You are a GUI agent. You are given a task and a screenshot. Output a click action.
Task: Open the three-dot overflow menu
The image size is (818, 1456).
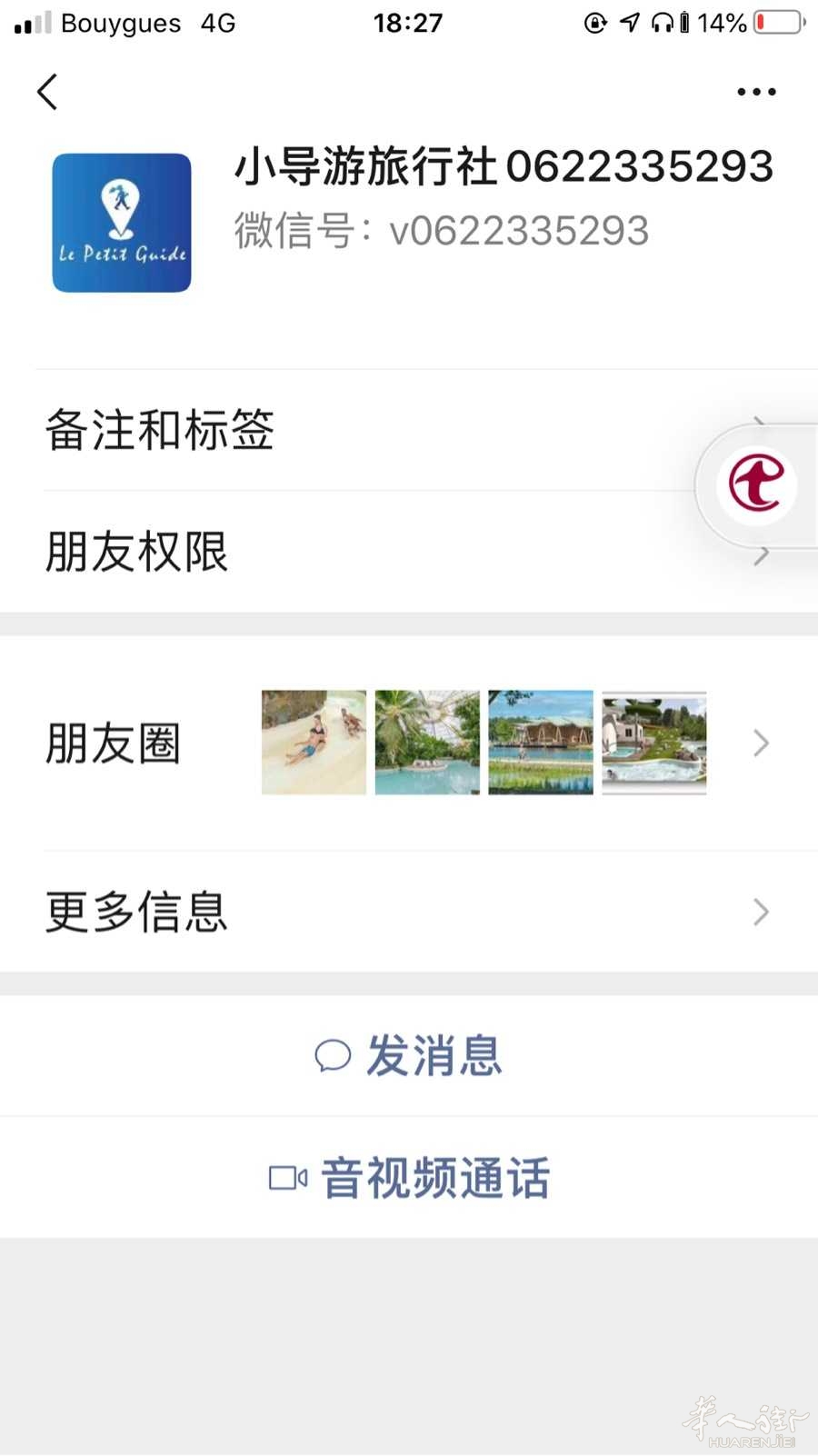tap(756, 92)
